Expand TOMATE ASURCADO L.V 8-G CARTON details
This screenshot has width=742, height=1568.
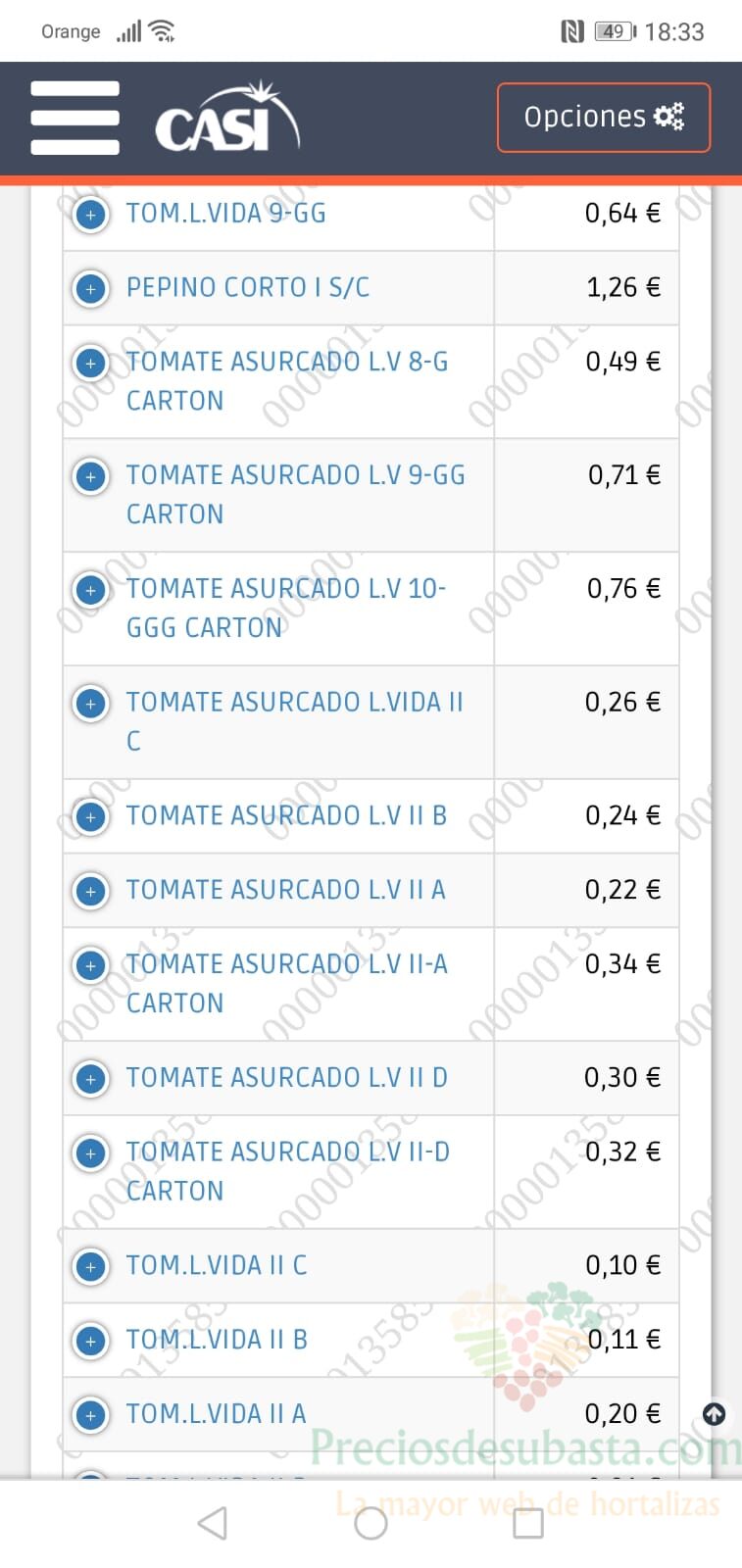(91, 363)
